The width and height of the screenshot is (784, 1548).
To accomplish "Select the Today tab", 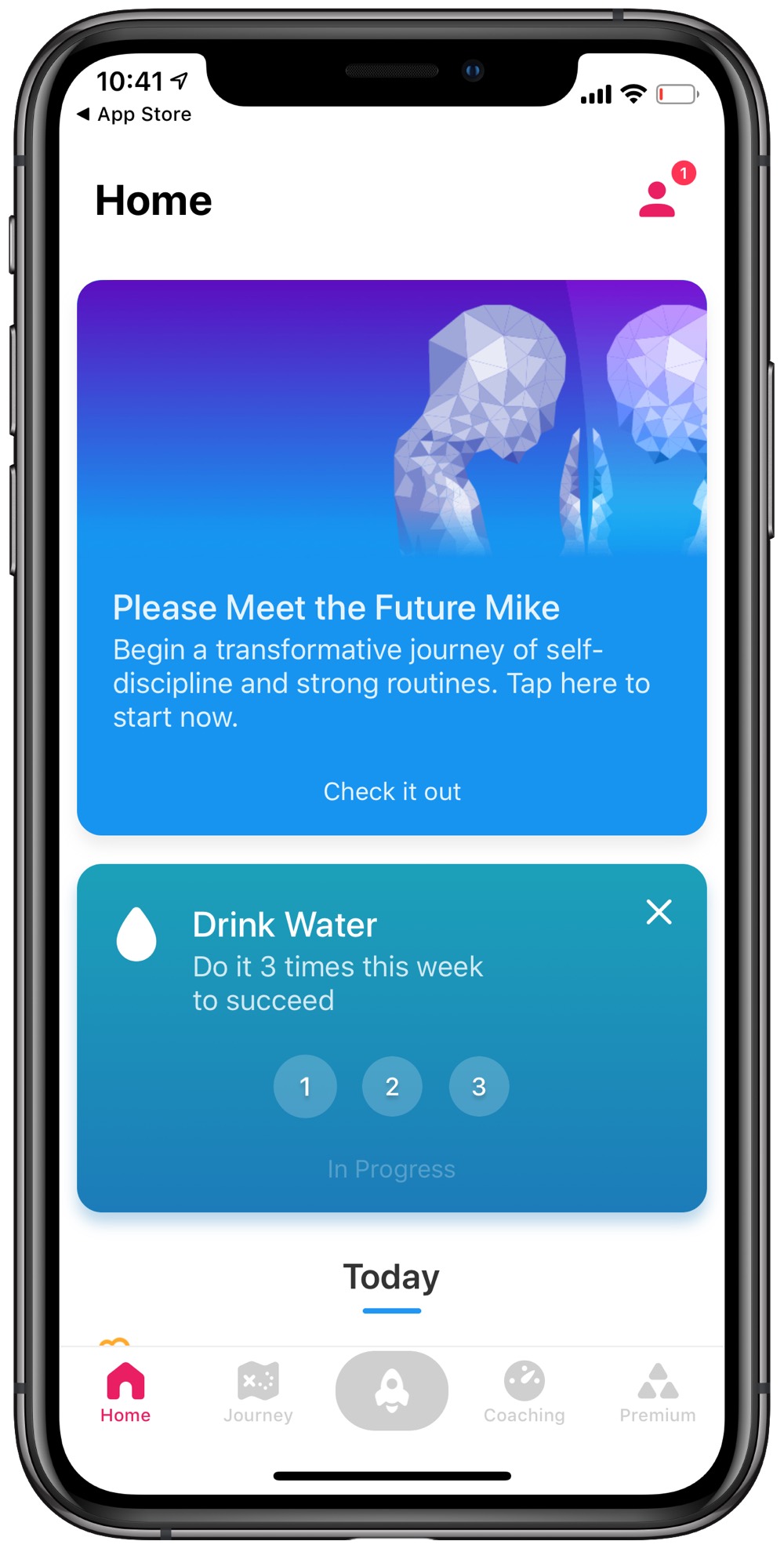I will click(x=392, y=1278).
